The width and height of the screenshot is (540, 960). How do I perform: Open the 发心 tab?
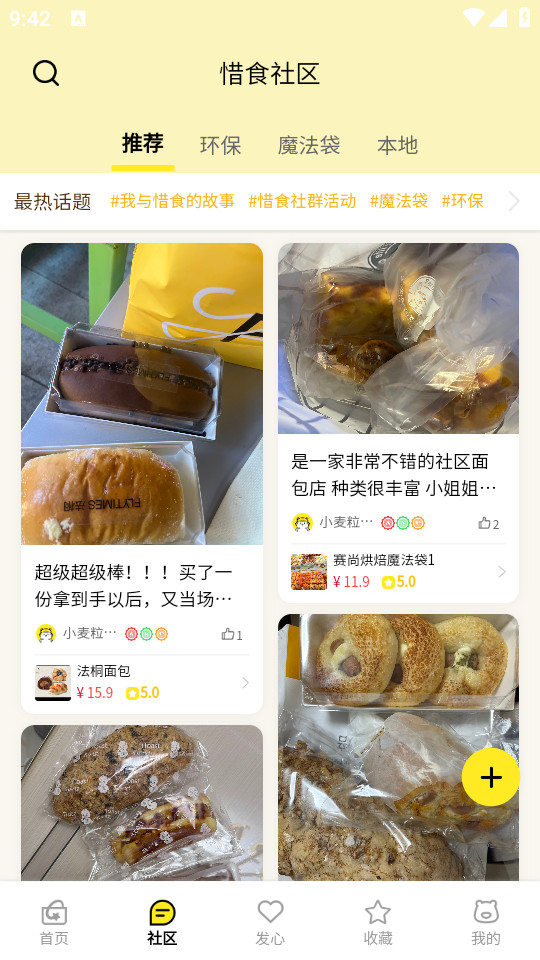click(x=270, y=922)
